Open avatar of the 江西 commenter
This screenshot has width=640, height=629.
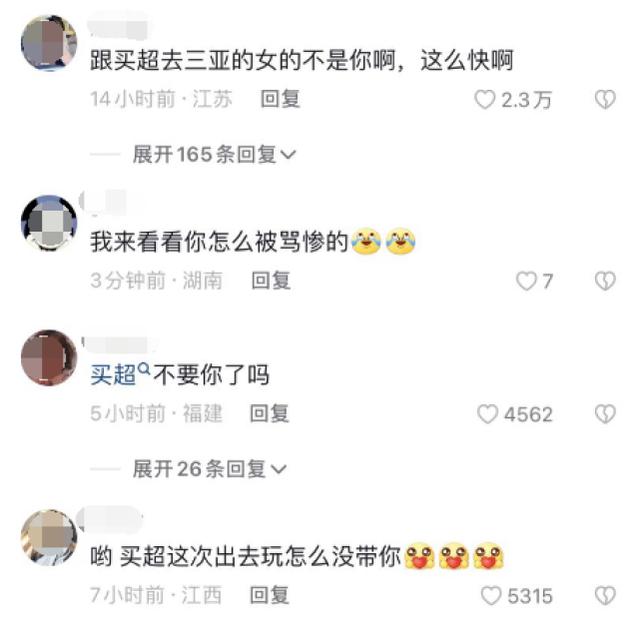(x=49, y=538)
